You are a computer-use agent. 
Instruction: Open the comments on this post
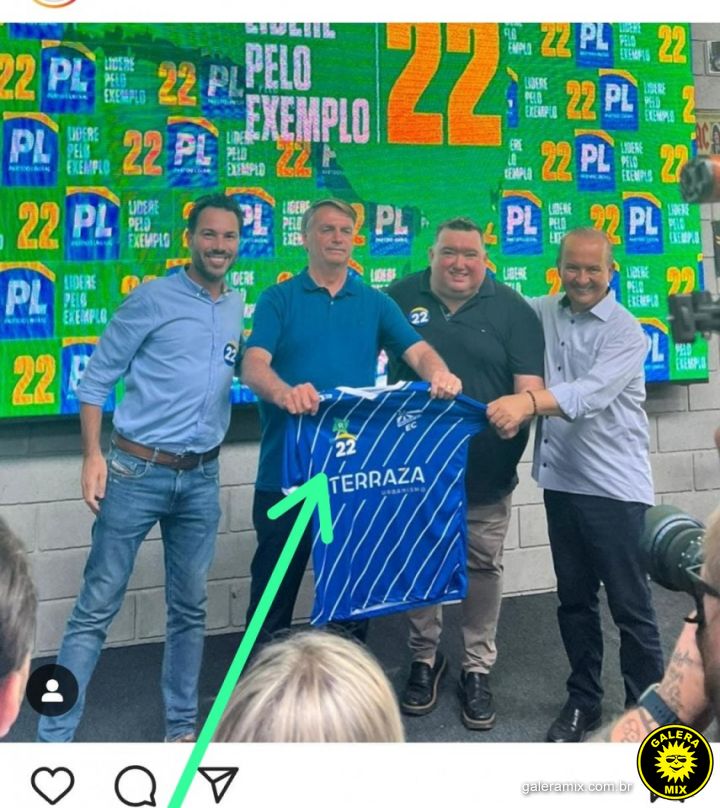(x=135, y=785)
